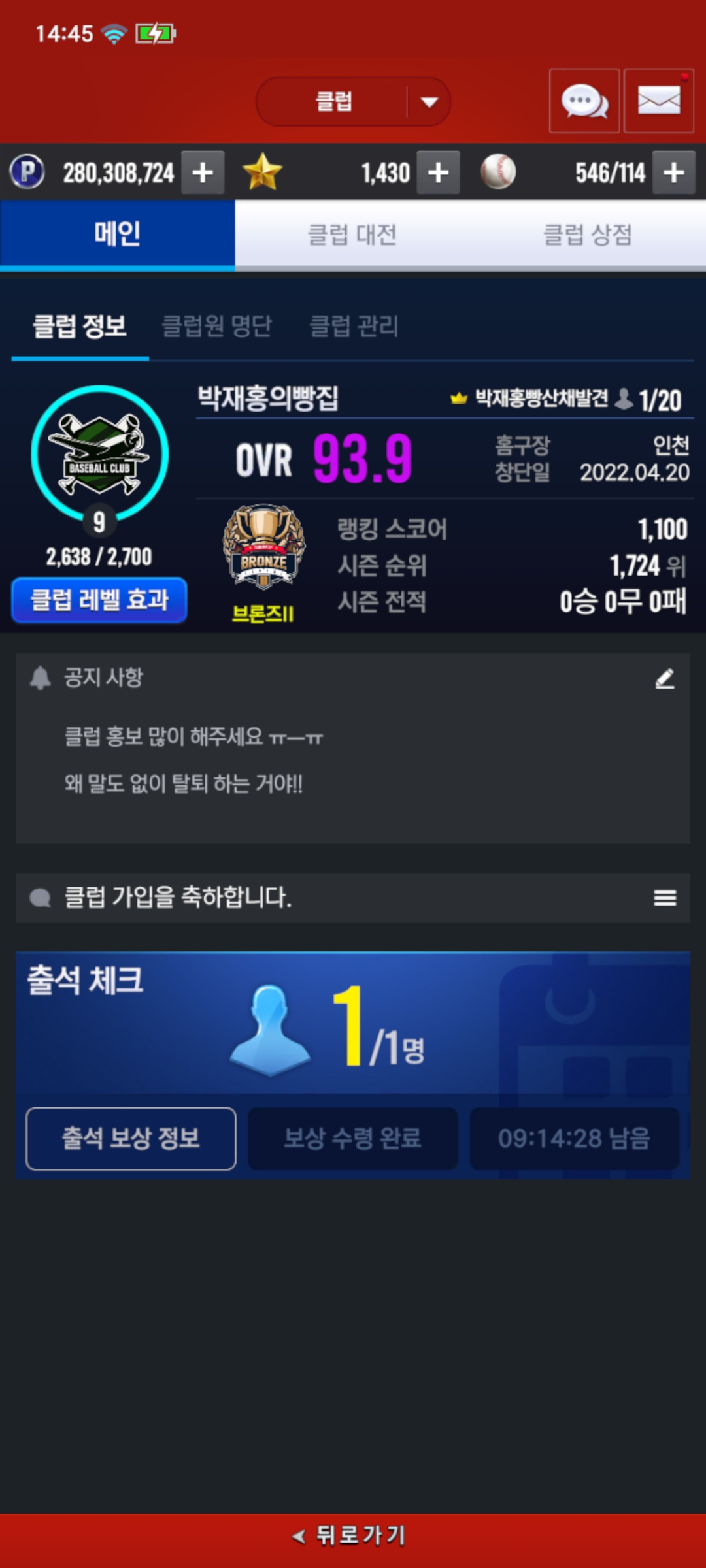Open the chat bubble icon
Image resolution: width=706 pixels, height=1568 pixels.
point(584,101)
